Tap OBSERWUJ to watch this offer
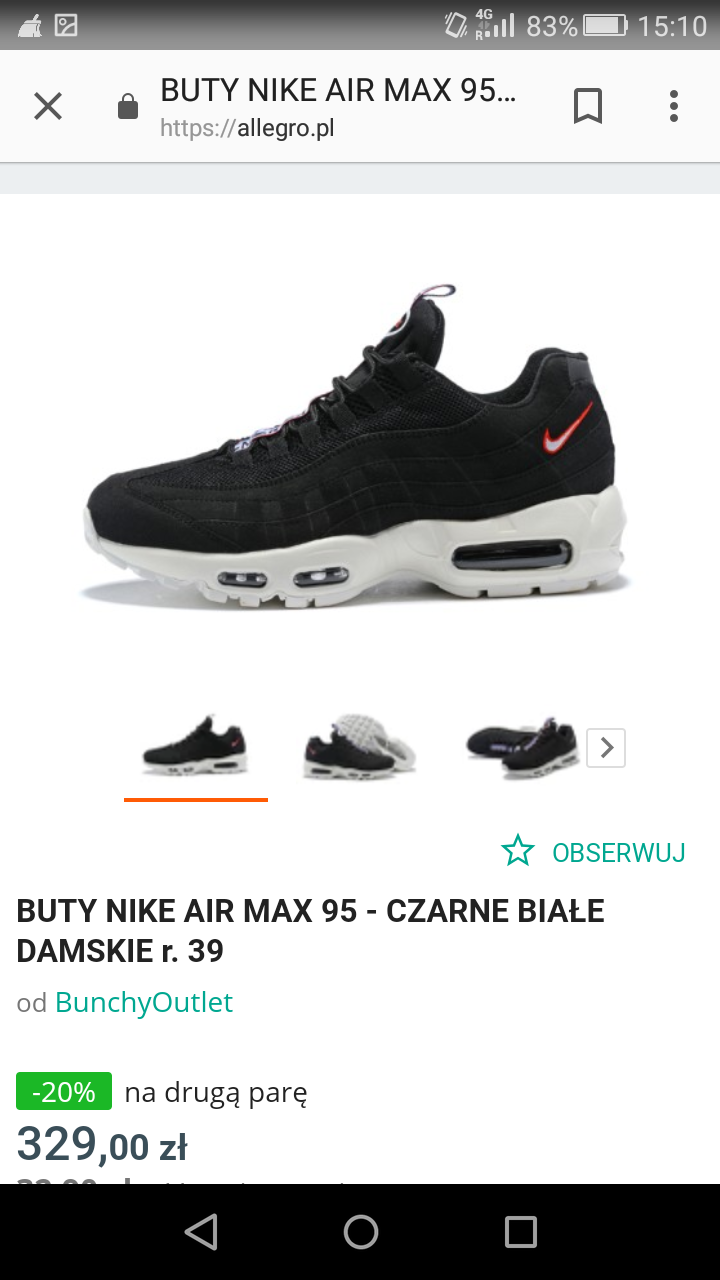This screenshot has height=1280, width=720. coord(594,852)
